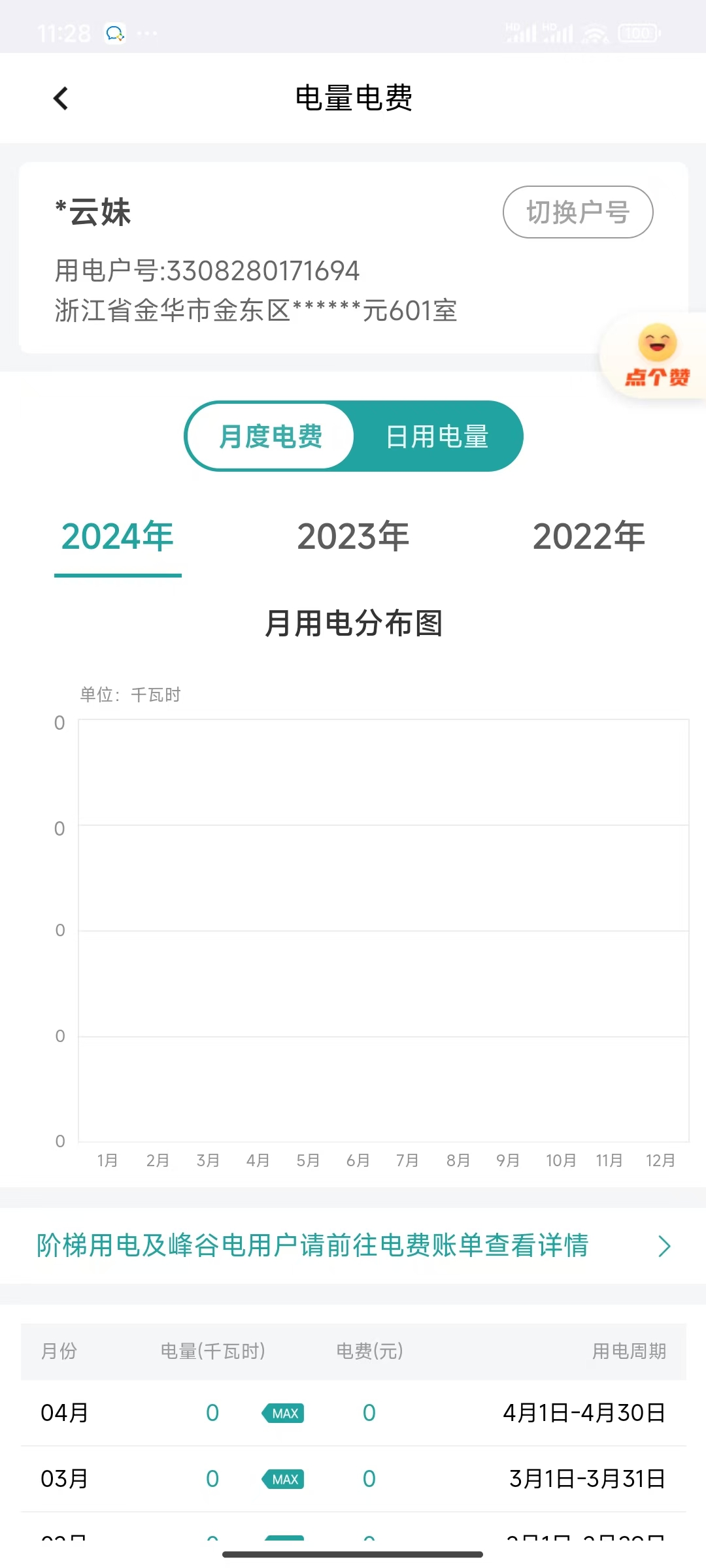706x1568 pixels.
Task: Switch to the 2023年 year tab
Action: [353, 537]
